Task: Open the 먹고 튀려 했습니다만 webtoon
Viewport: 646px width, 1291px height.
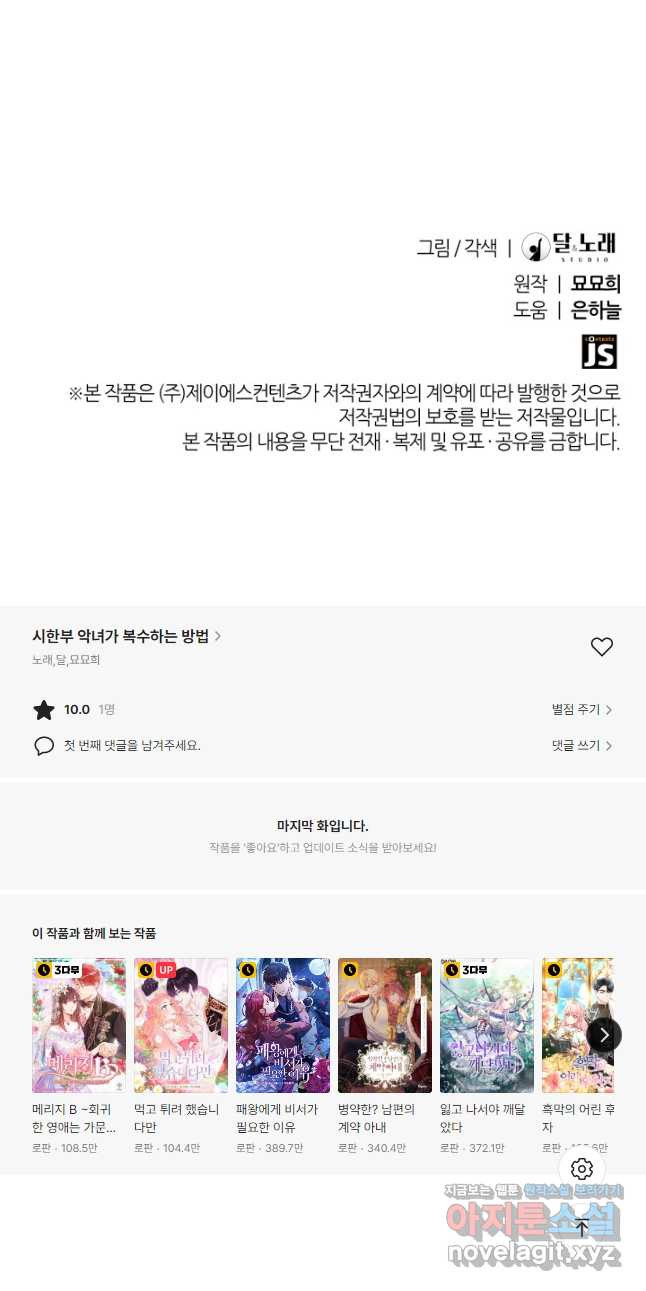Action: tap(181, 1026)
